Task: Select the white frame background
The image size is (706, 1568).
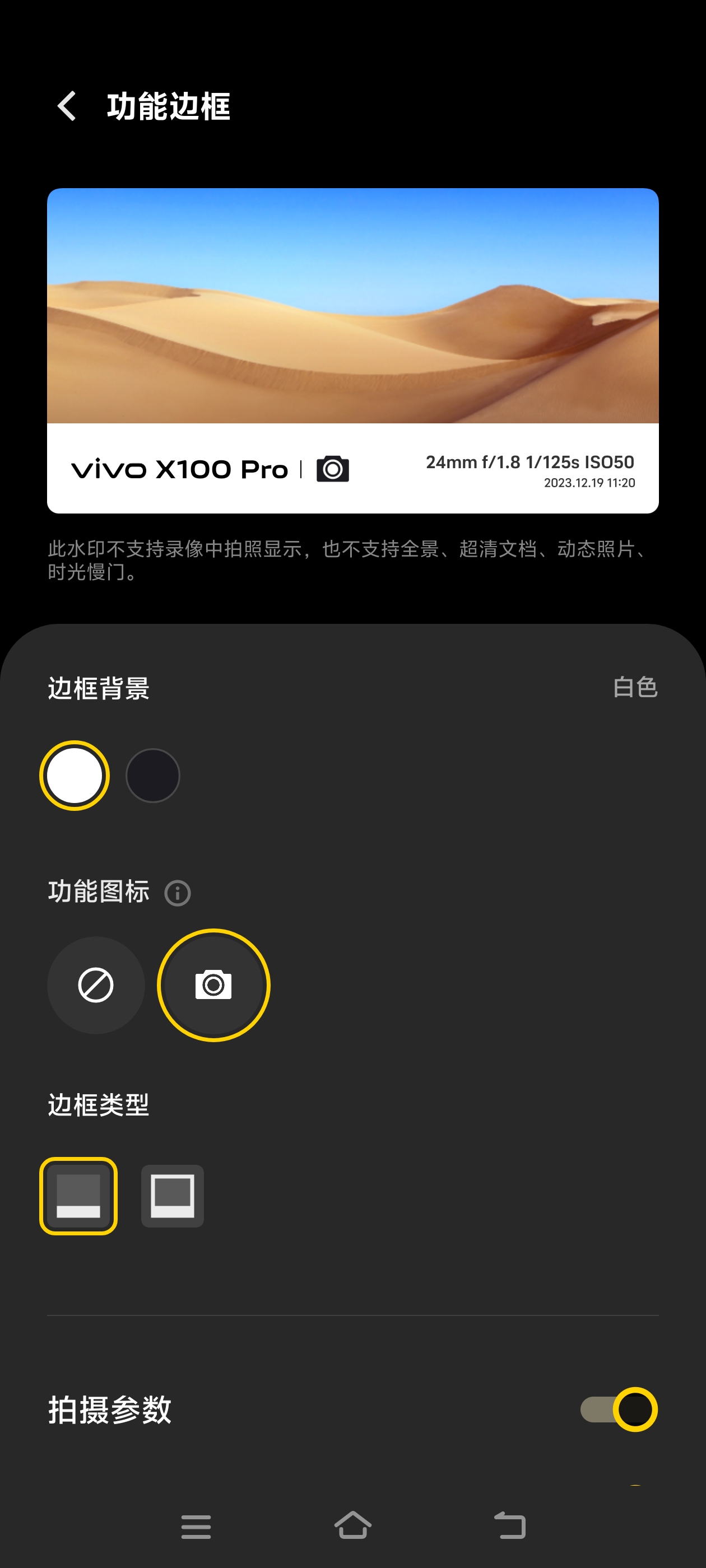Action: pyautogui.click(x=75, y=776)
